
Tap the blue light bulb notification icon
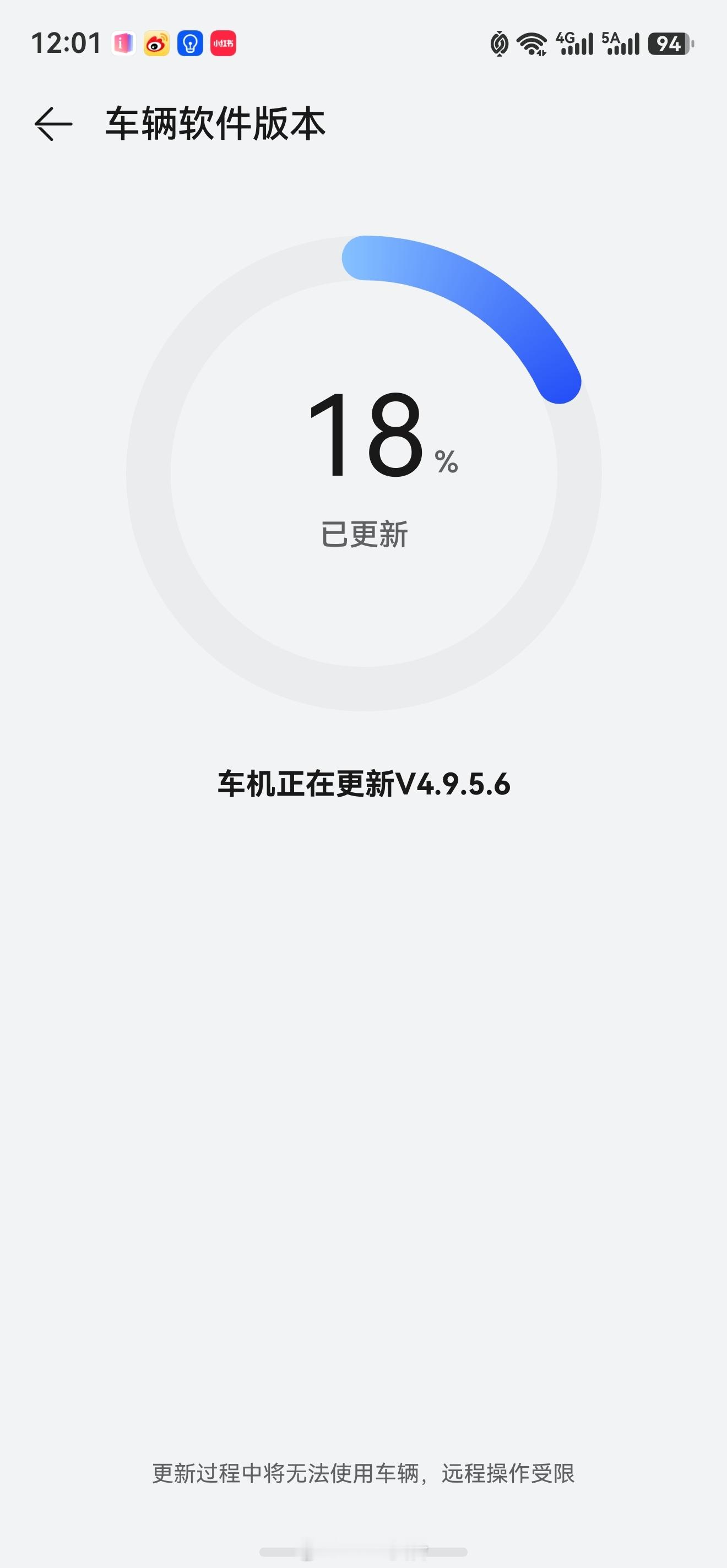coord(191,43)
